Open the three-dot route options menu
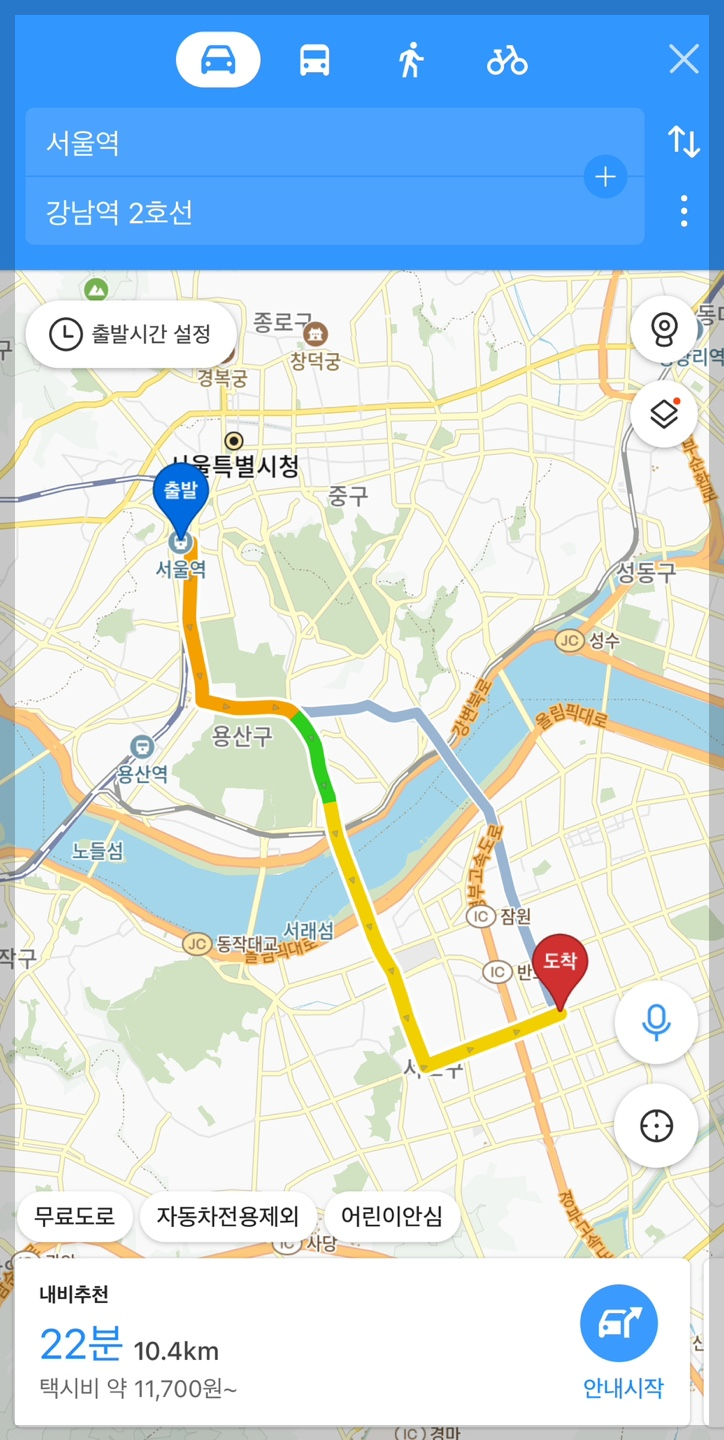This screenshot has width=724, height=1440. click(x=685, y=211)
